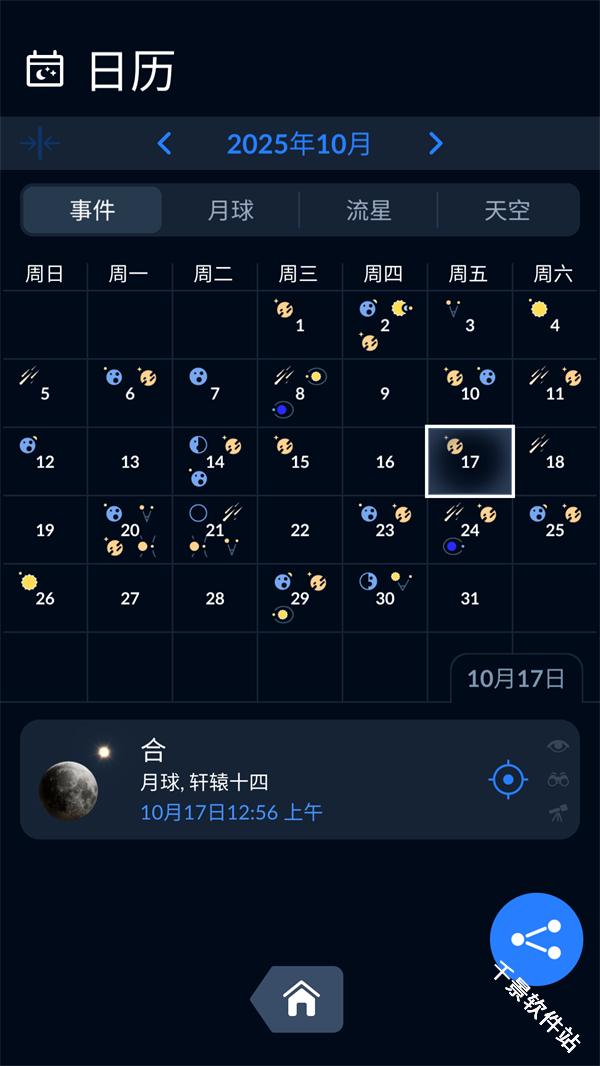600x1066 pixels.
Task: Switch to the 月球 tab
Action: [x=231, y=210]
